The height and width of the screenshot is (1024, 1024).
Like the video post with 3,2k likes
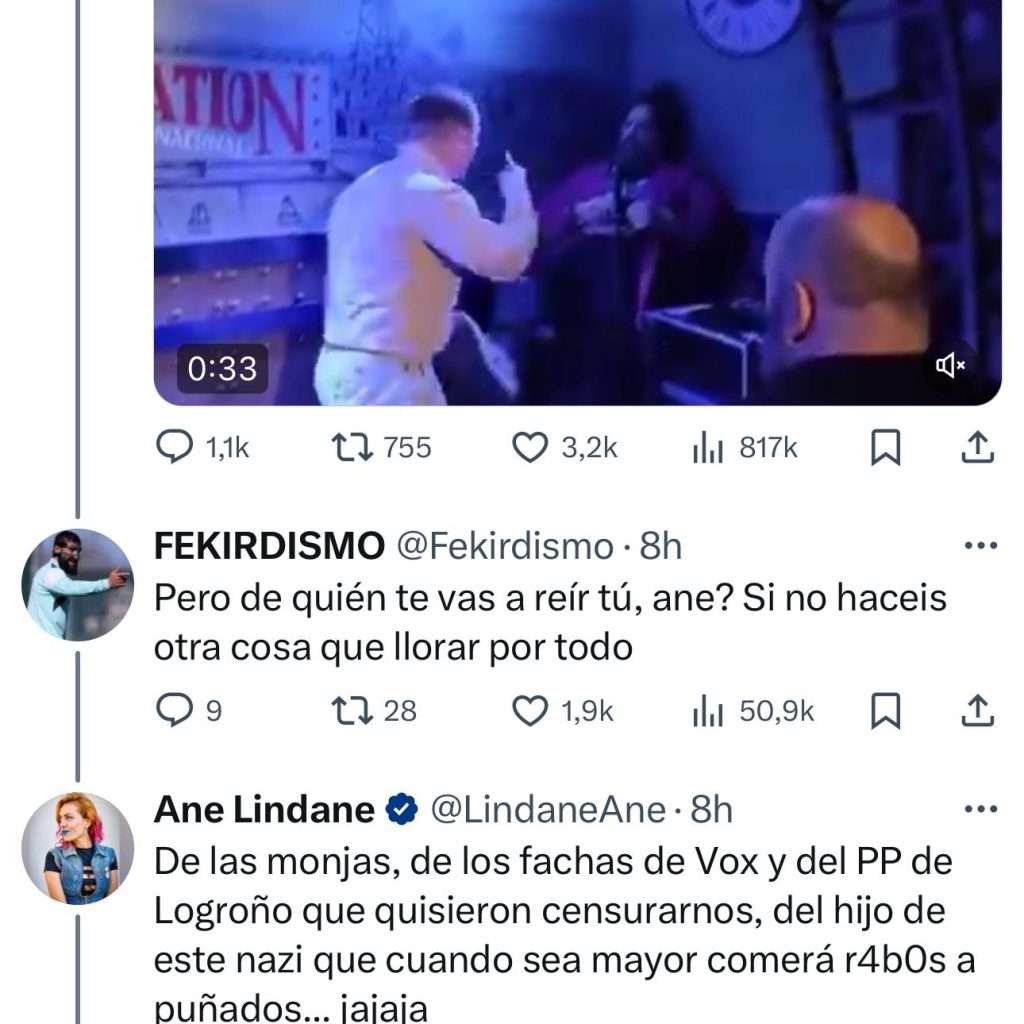(x=530, y=448)
